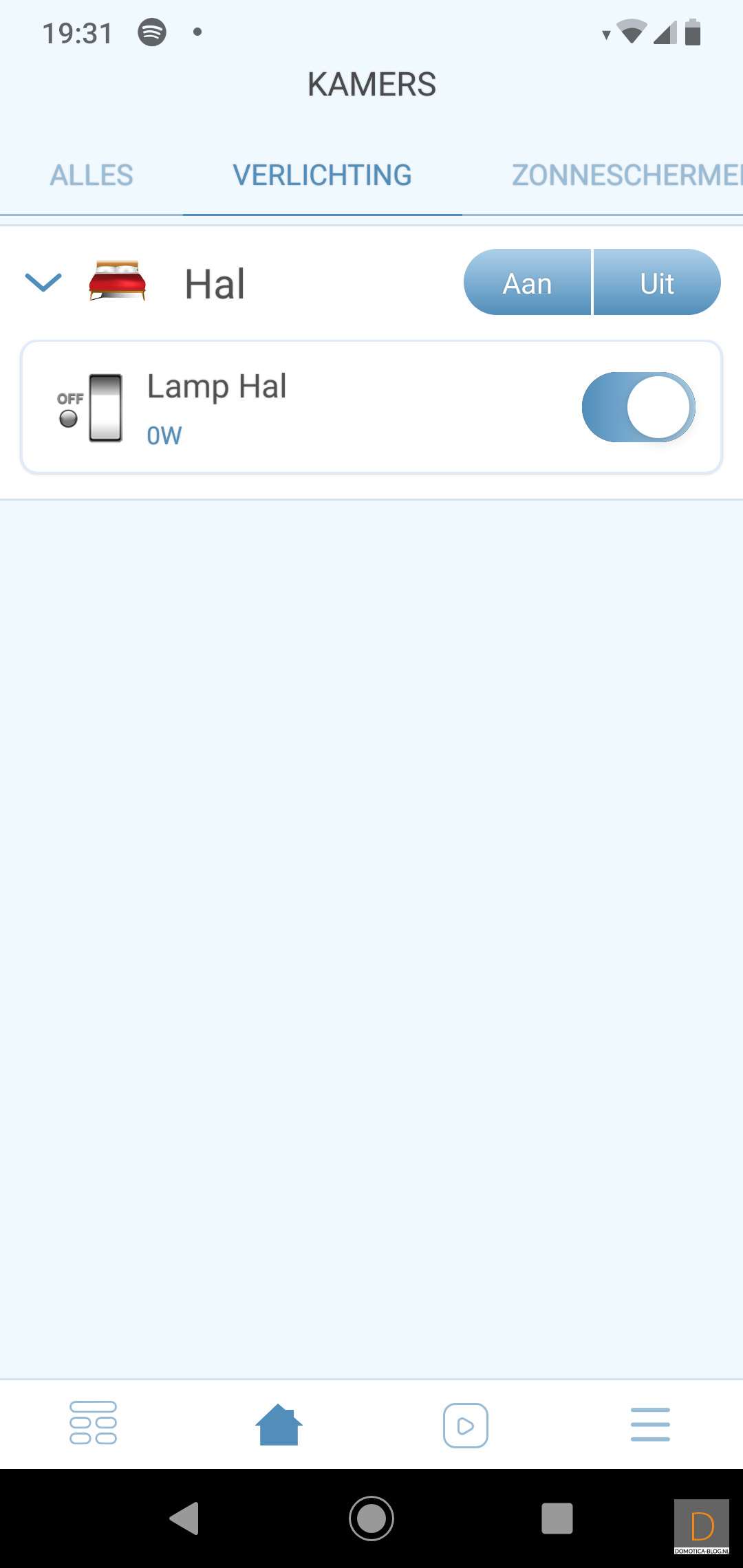Open the dashboard tiles view in bottom bar
This screenshot has height=1568, width=743.
(x=93, y=1423)
